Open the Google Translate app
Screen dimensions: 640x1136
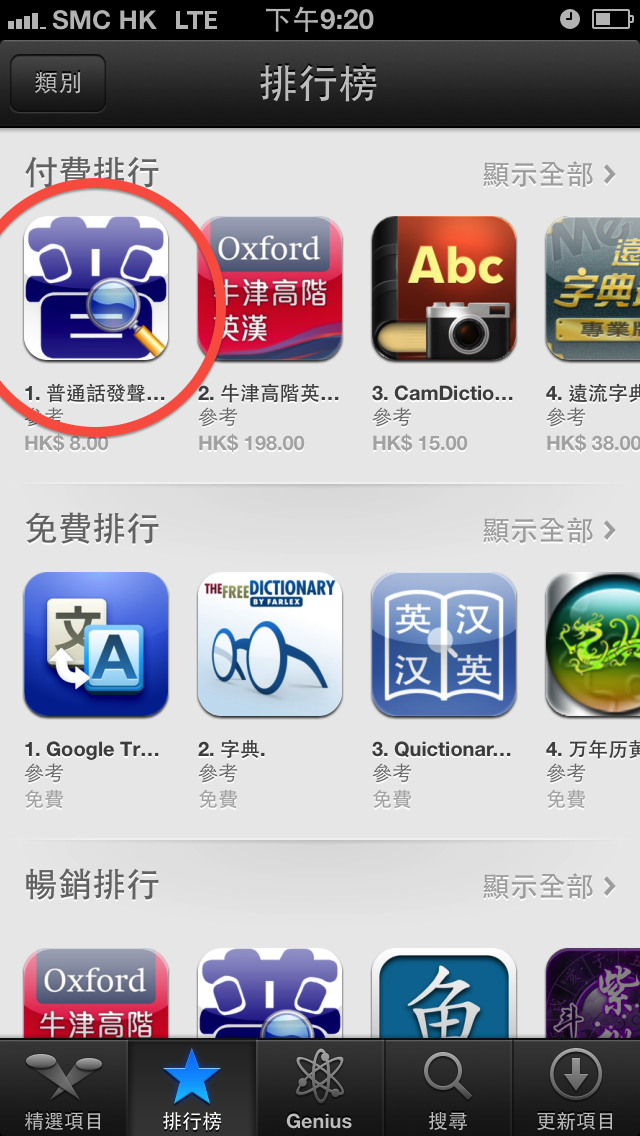coord(96,644)
